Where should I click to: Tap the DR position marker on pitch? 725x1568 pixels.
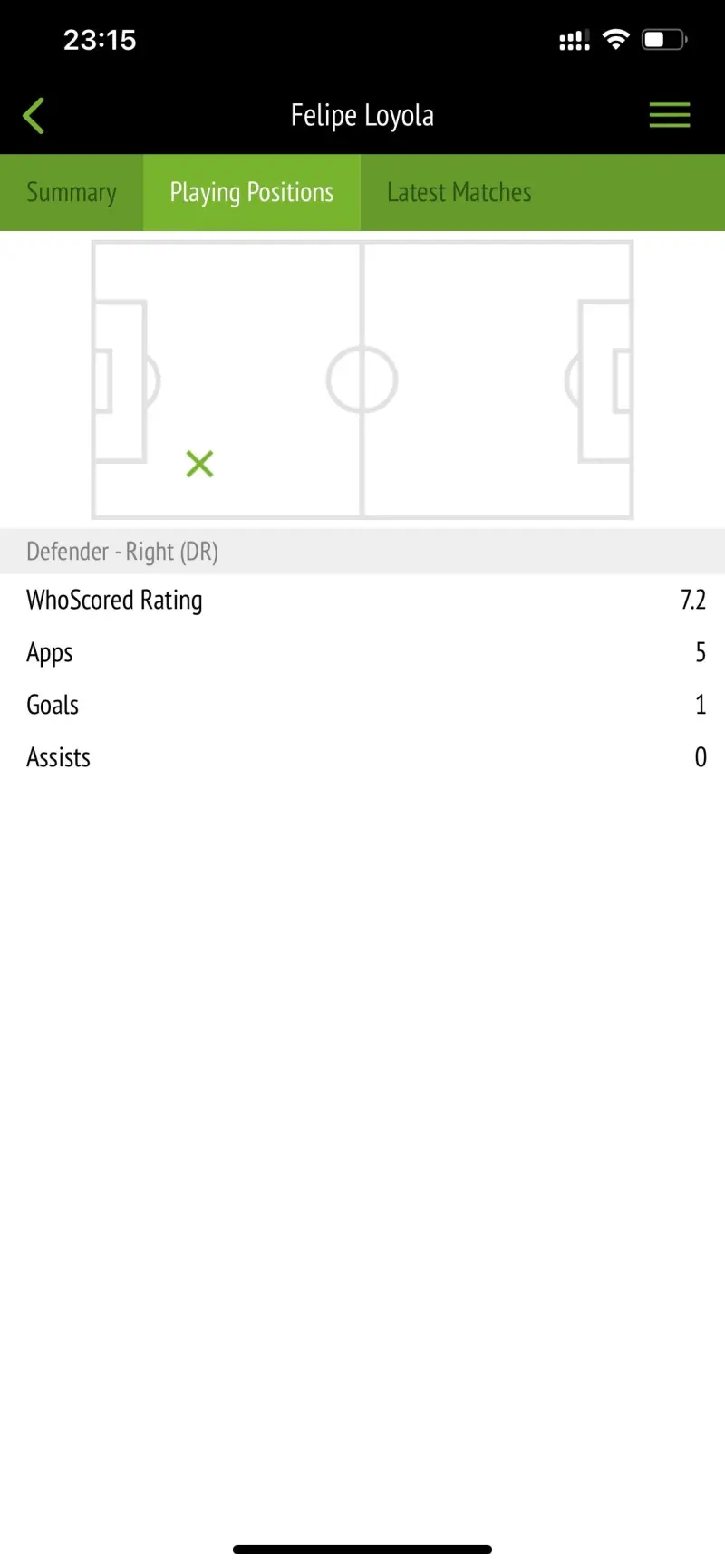(199, 464)
